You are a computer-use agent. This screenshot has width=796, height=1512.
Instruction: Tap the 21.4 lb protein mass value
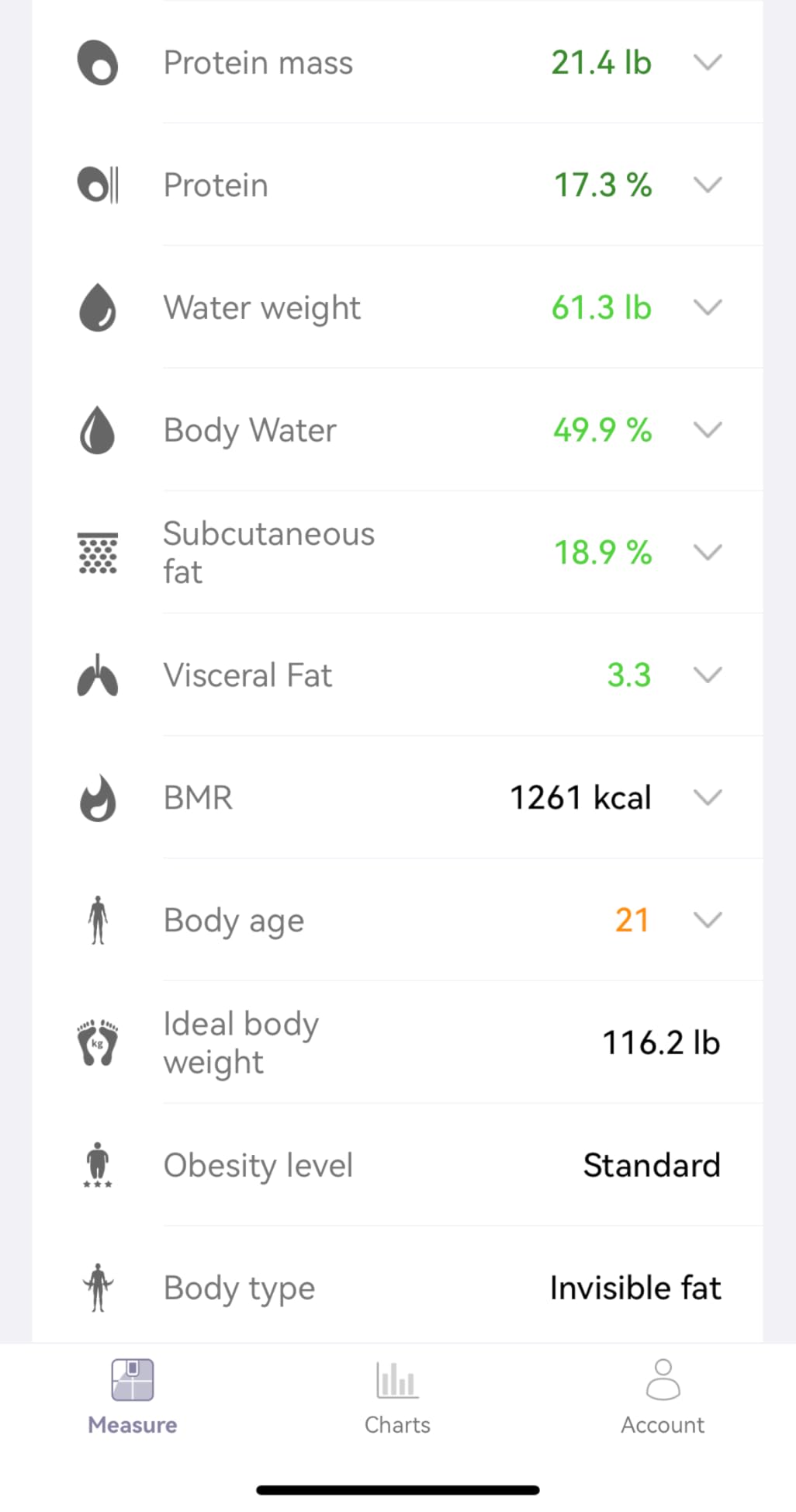pos(600,64)
